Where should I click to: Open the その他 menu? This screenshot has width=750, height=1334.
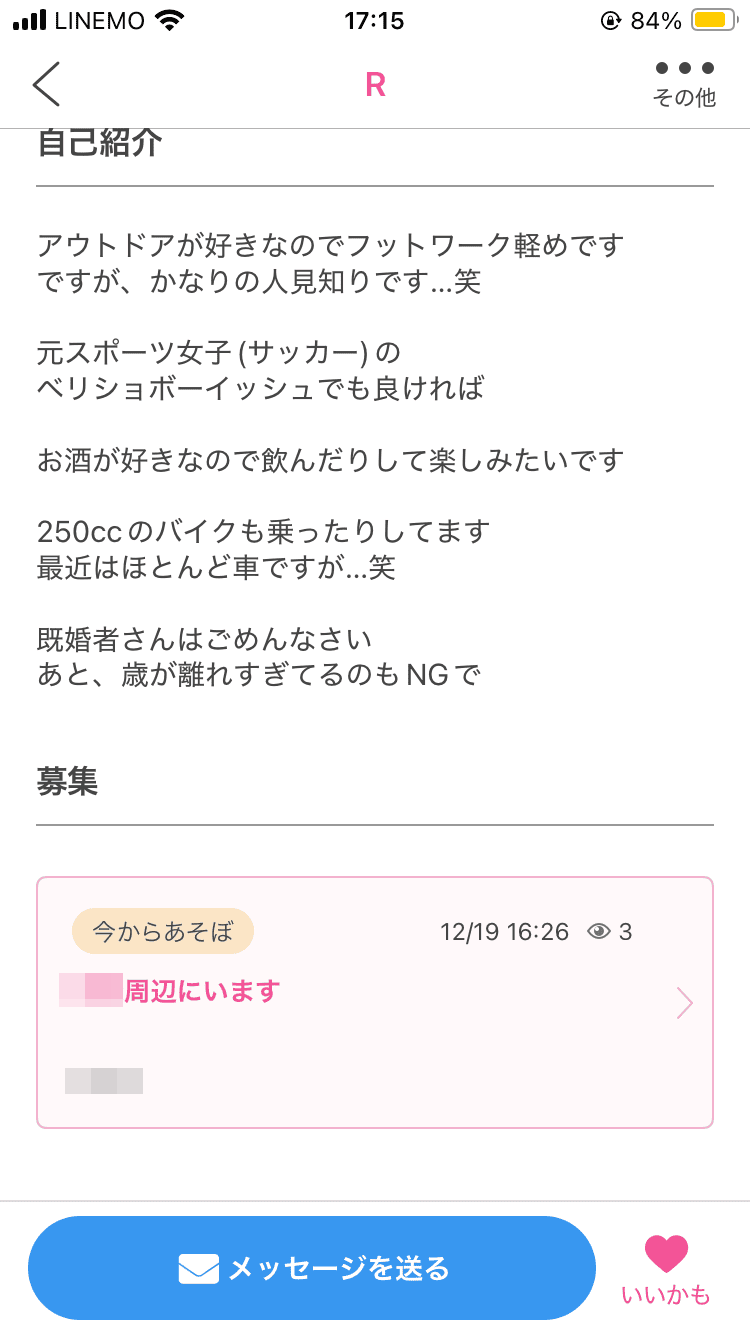pyautogui.click(x=684, y=82)
